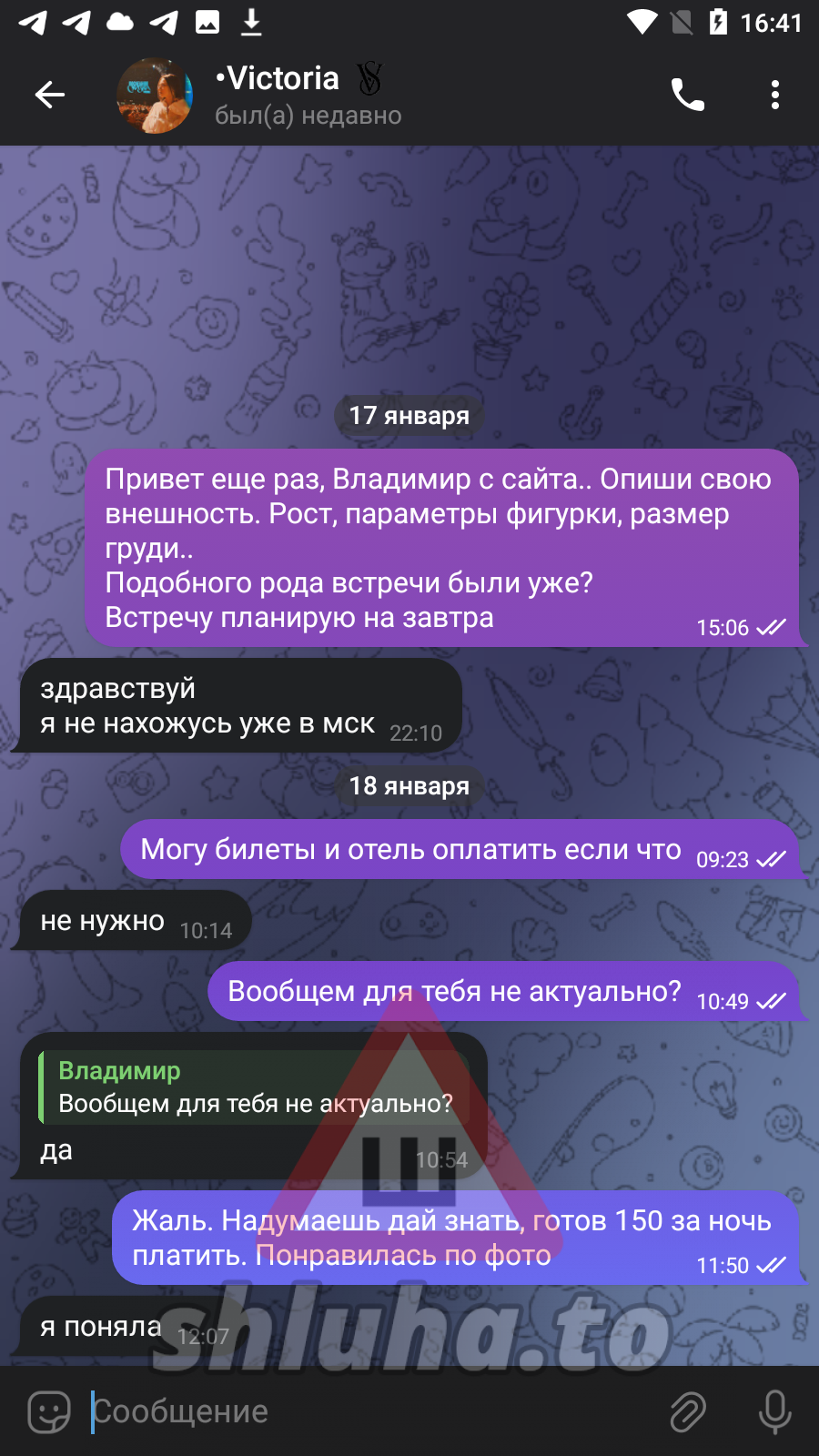Screen dimensions: 819x1456
Task: Attach a file with the paperclip
Action: tap(688, 1411)
